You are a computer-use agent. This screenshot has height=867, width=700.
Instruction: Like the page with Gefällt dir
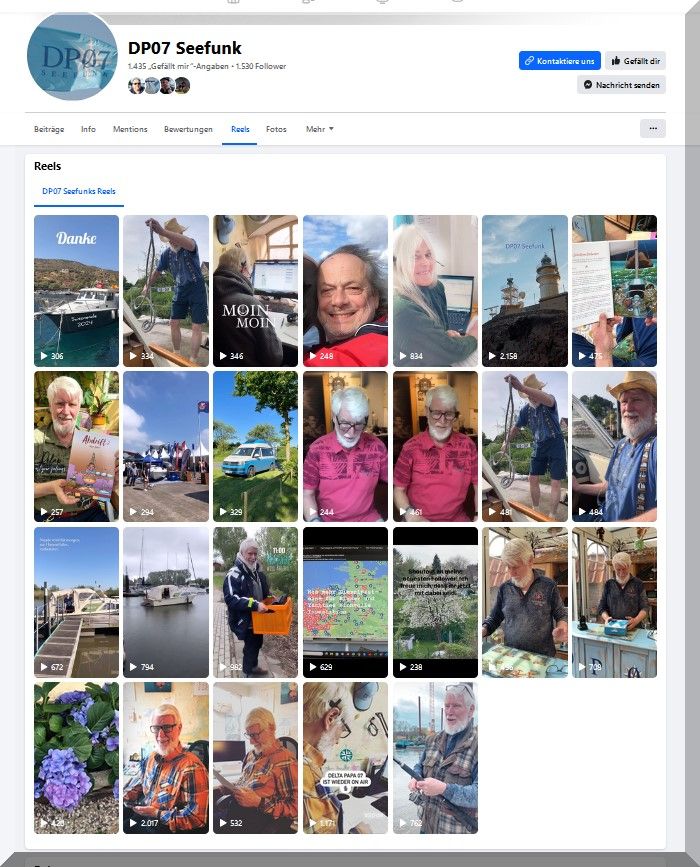coord(635,61)
